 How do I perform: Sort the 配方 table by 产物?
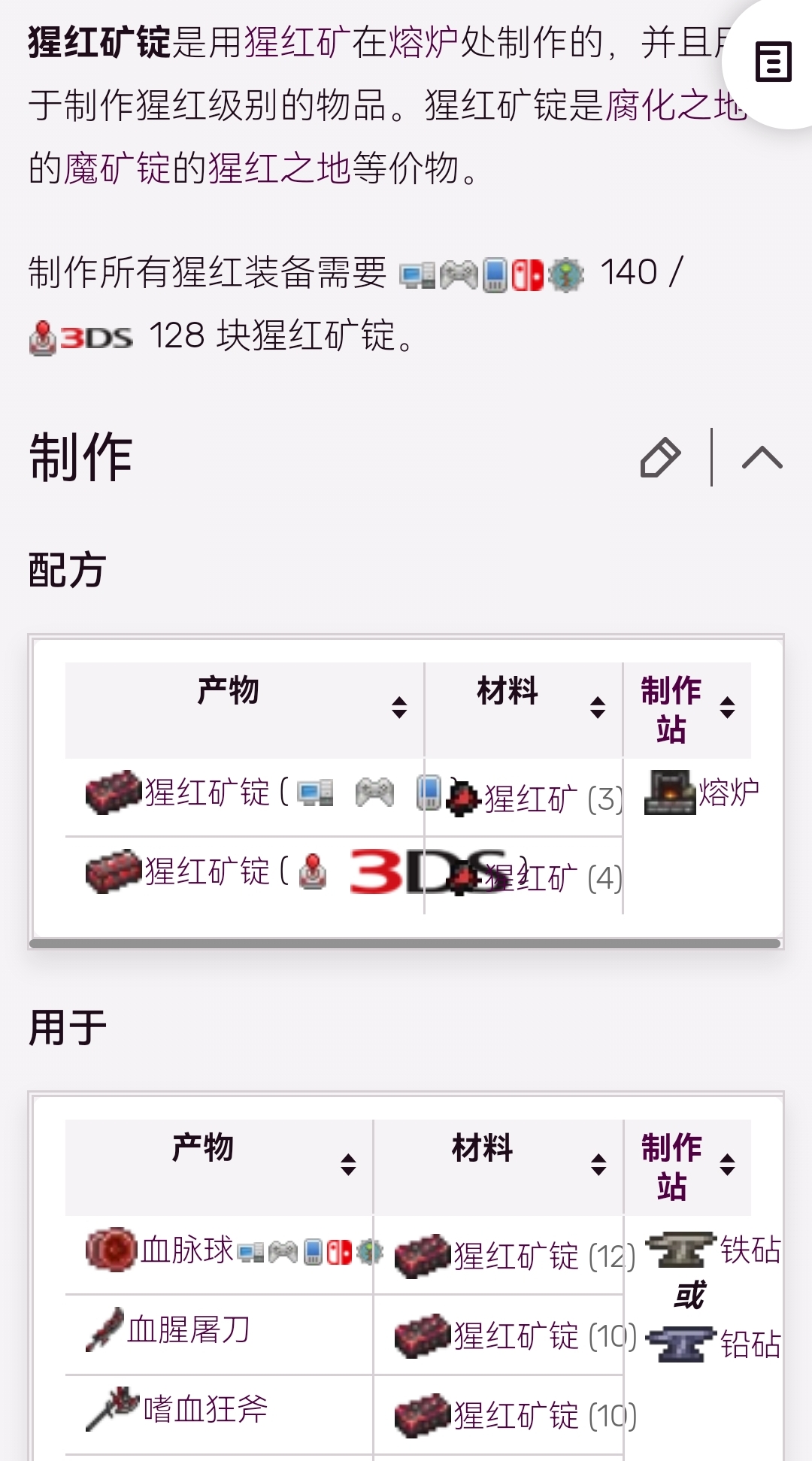[399, 708]
